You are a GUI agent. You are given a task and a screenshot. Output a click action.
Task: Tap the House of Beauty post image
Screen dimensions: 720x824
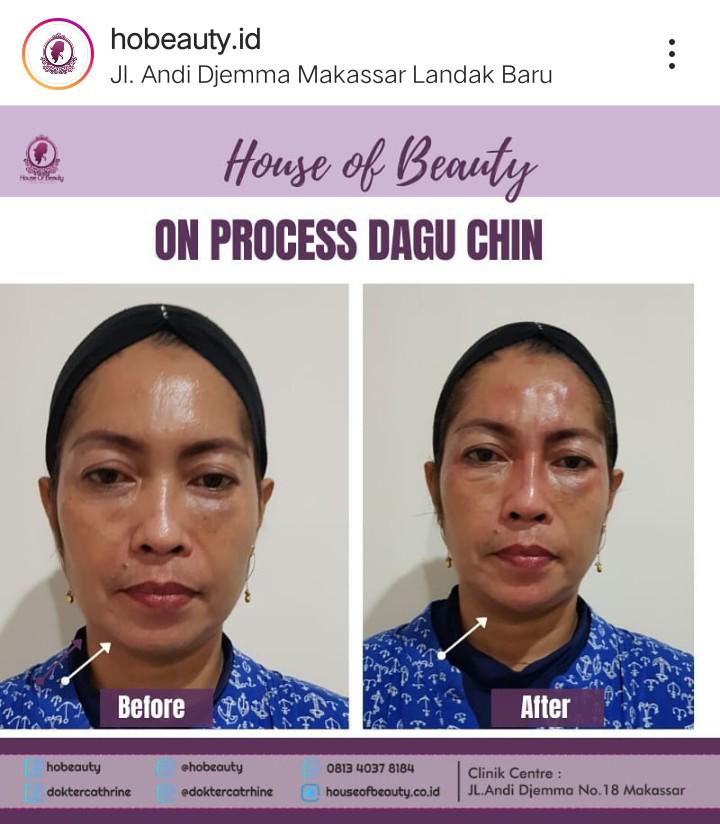(360, 460)
